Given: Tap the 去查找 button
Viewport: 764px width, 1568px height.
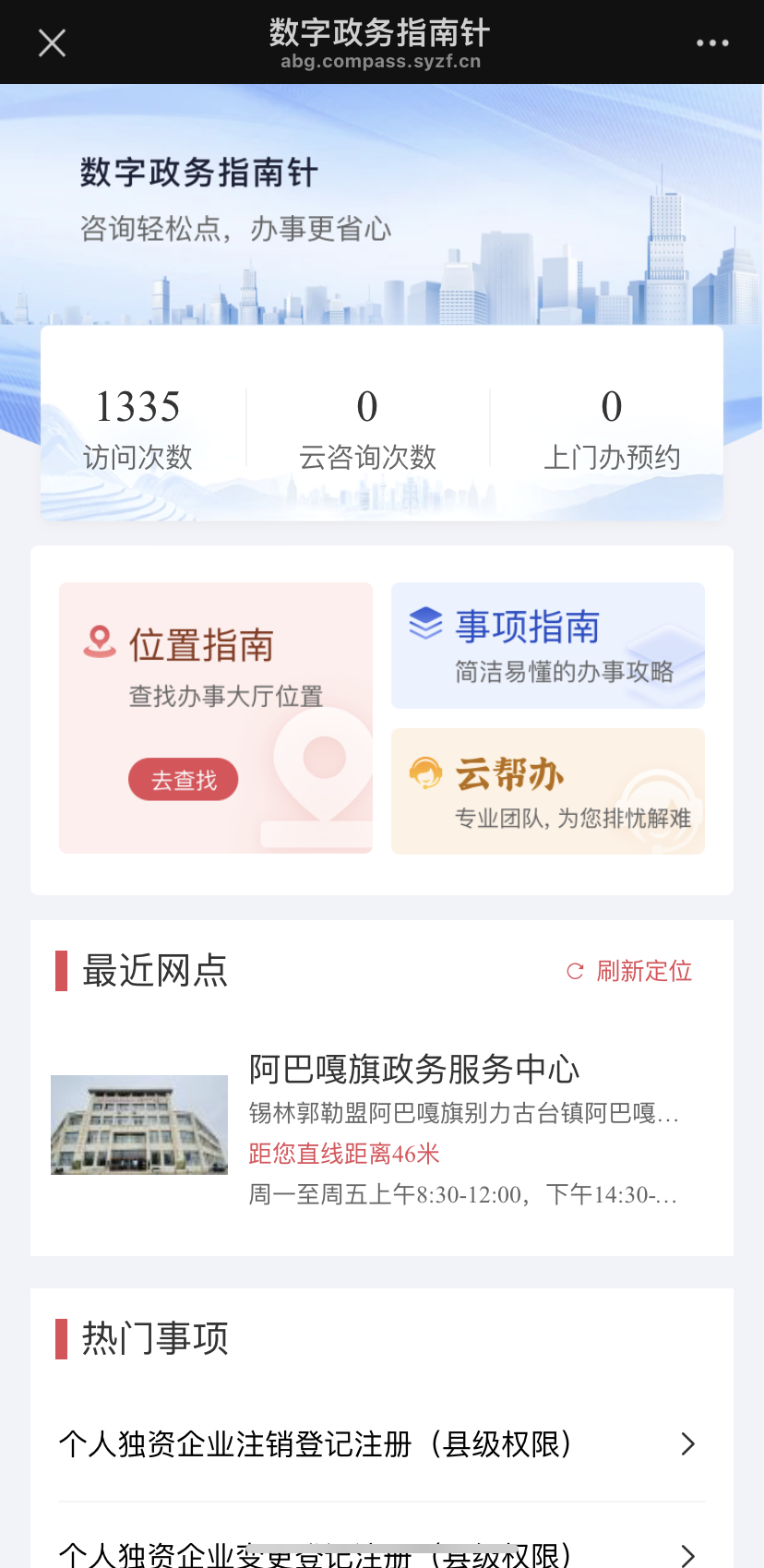Looking at the screenshot, I should 183,780.
